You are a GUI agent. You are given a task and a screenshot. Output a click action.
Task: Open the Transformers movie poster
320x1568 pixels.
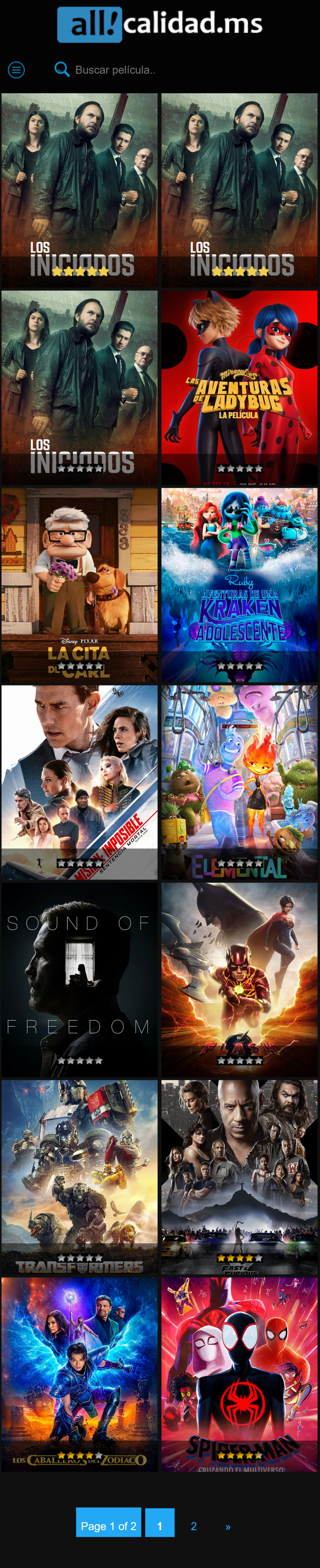(79, 1176)
